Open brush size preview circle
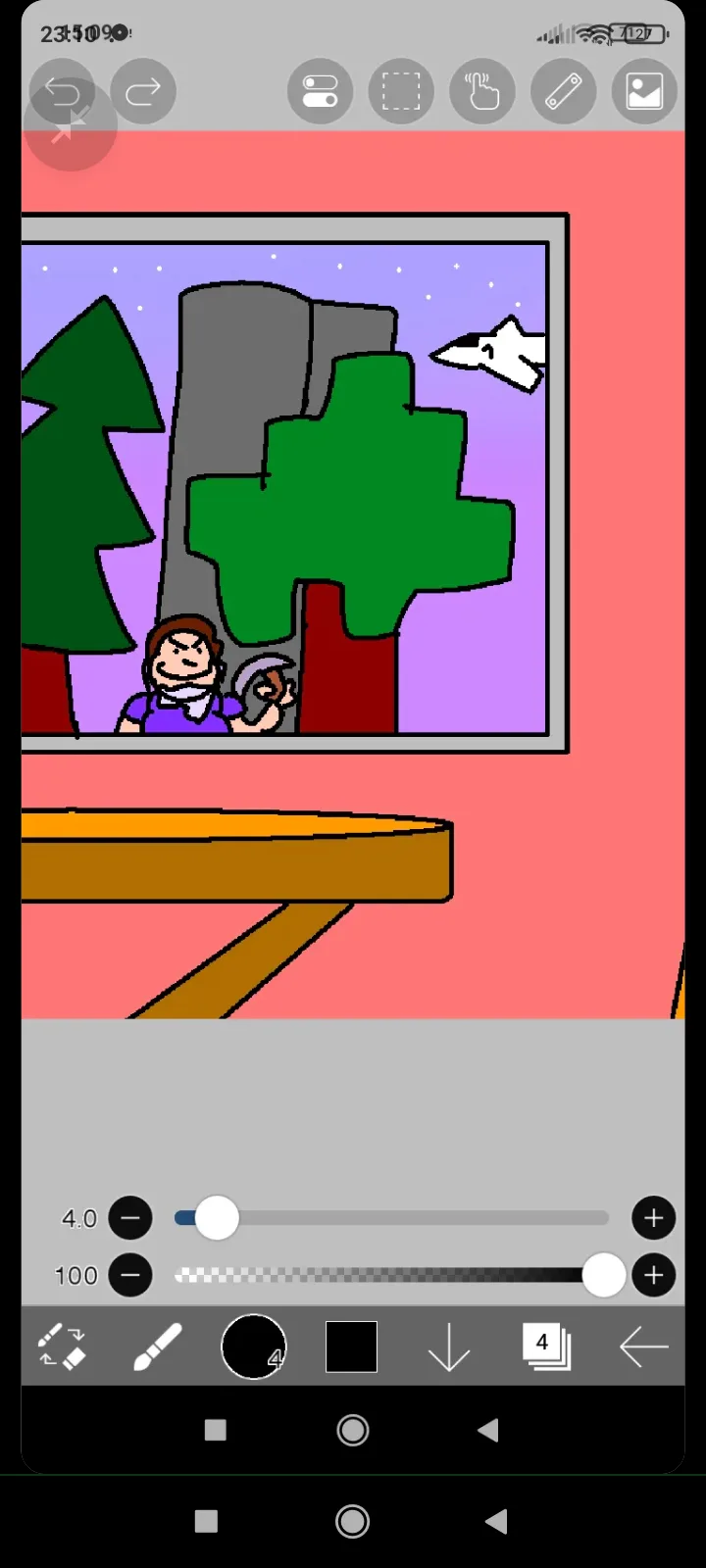This screenshot has width=706, height=1568. tap(254, 1347)
